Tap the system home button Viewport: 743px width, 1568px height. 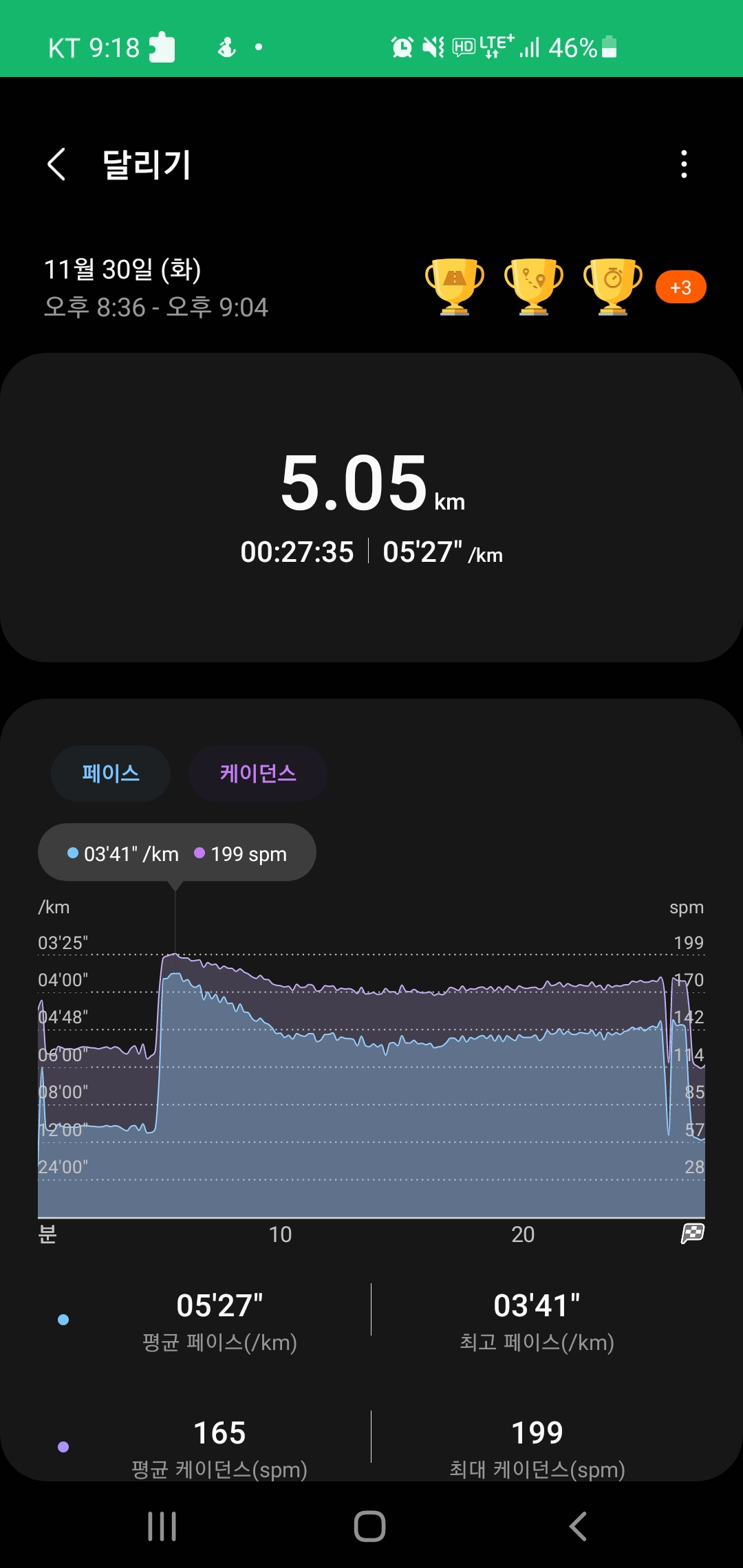[x=370, y=1527]
